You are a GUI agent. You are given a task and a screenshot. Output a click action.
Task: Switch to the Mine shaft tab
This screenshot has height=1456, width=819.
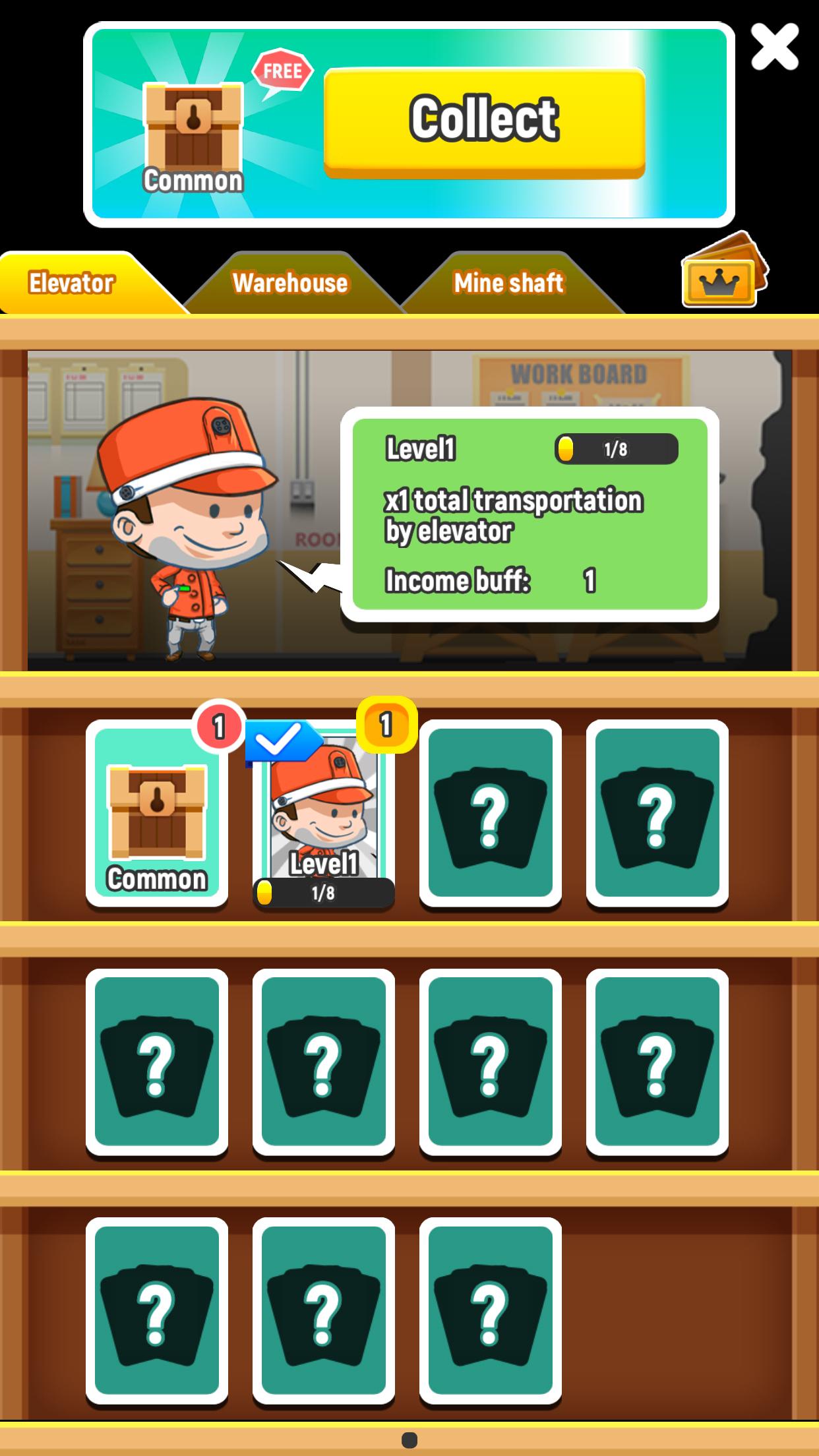click(x=508, y=284)
